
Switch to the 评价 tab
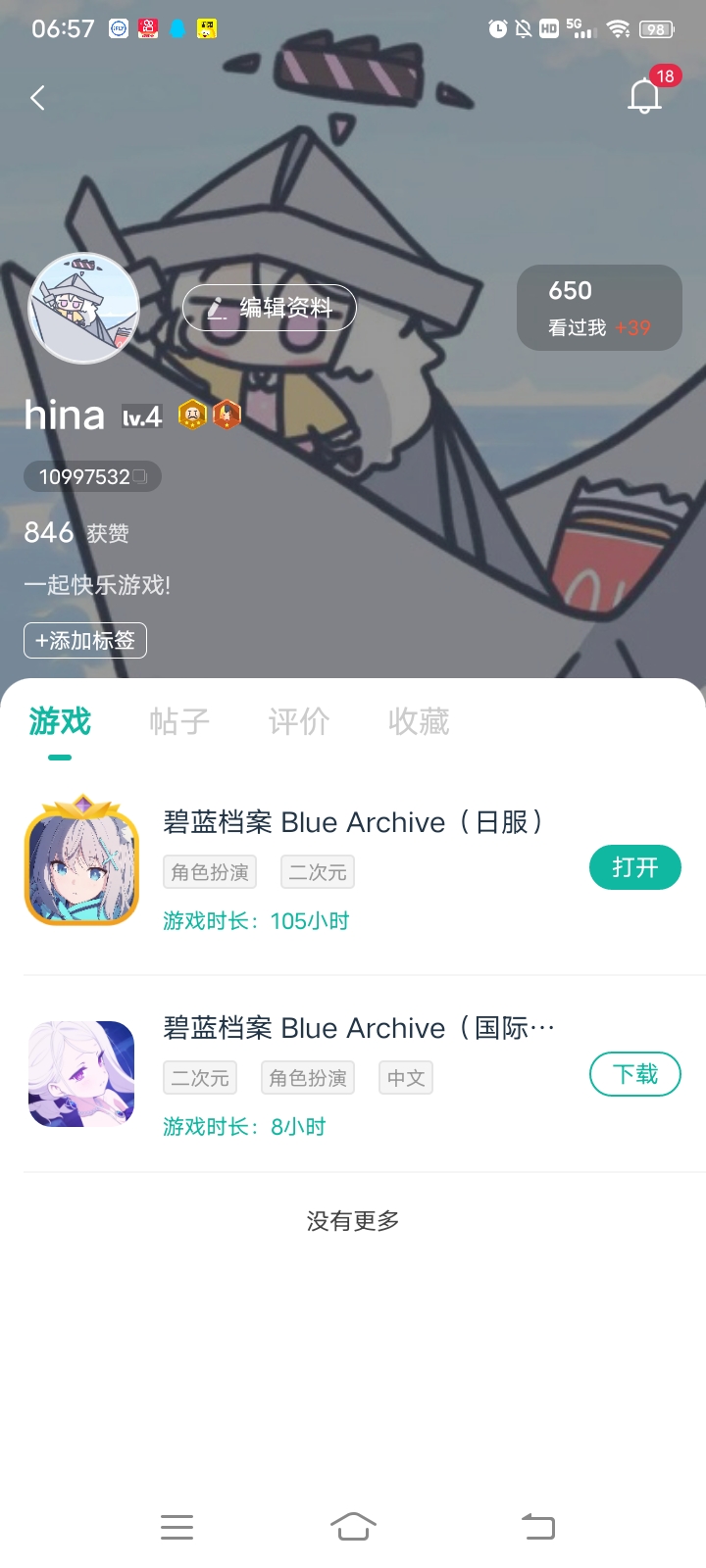[299, 722]
